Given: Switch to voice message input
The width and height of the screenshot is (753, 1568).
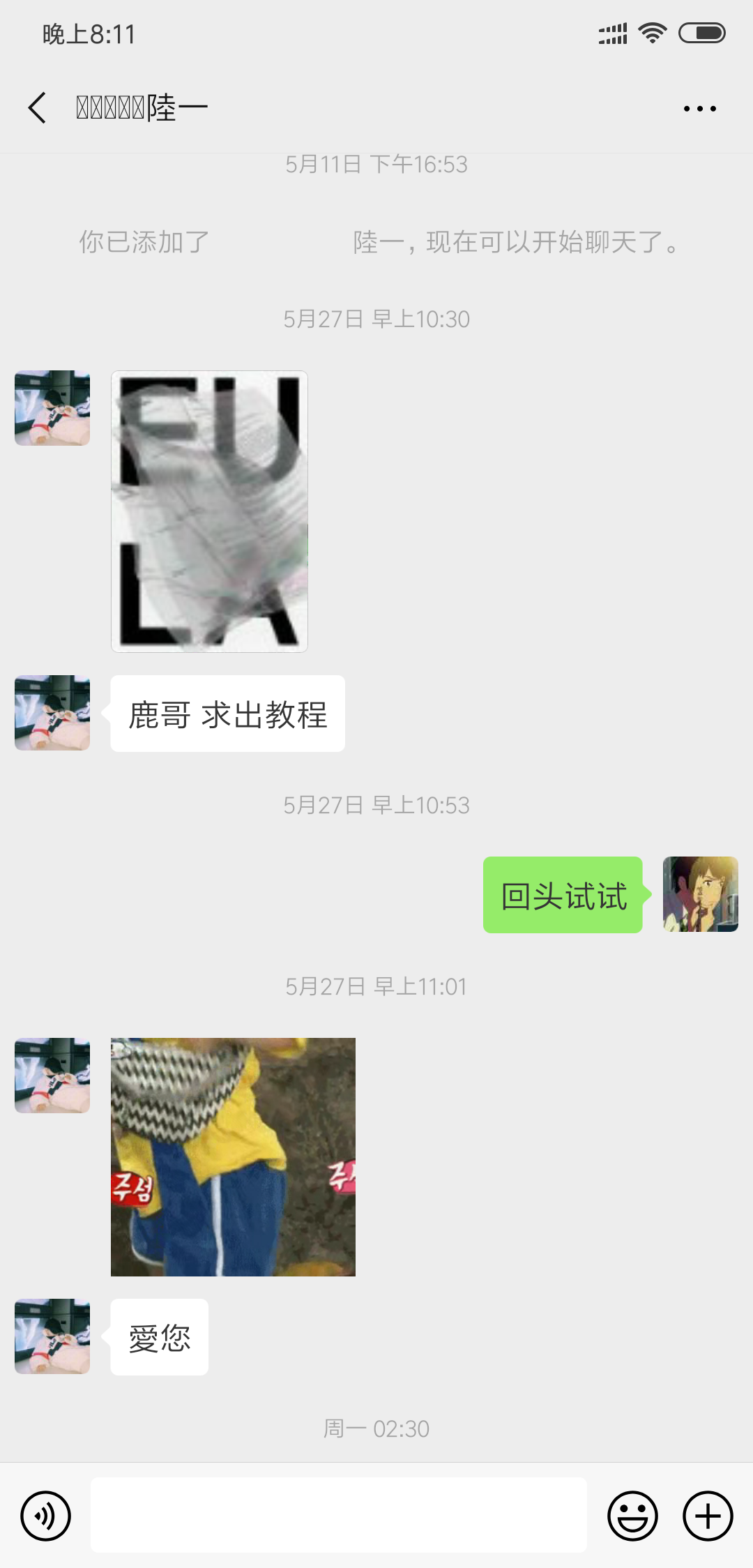Looking at the screenshot, I should coord(46,1516).
